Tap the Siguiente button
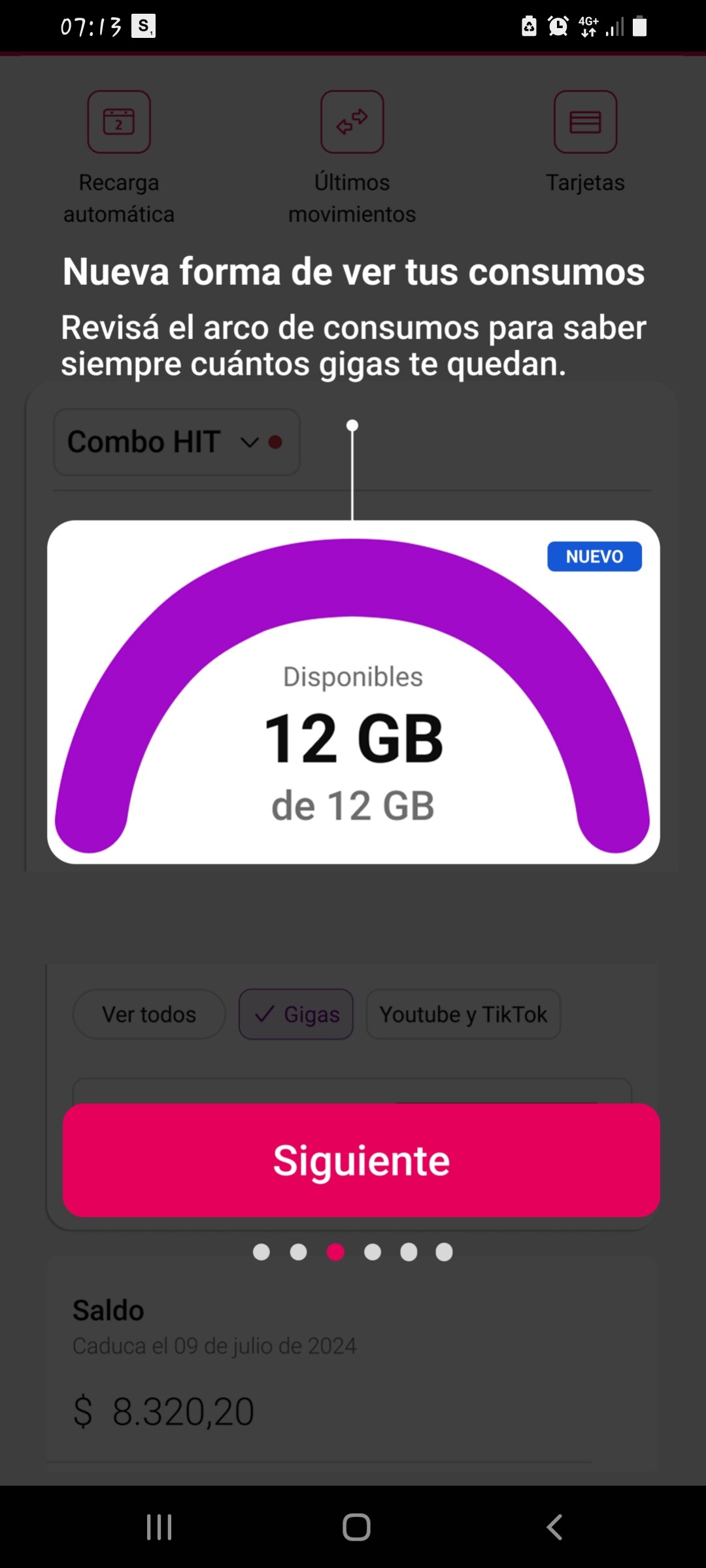Viewport: 706px width, 1568px height. click(361, 1160)
